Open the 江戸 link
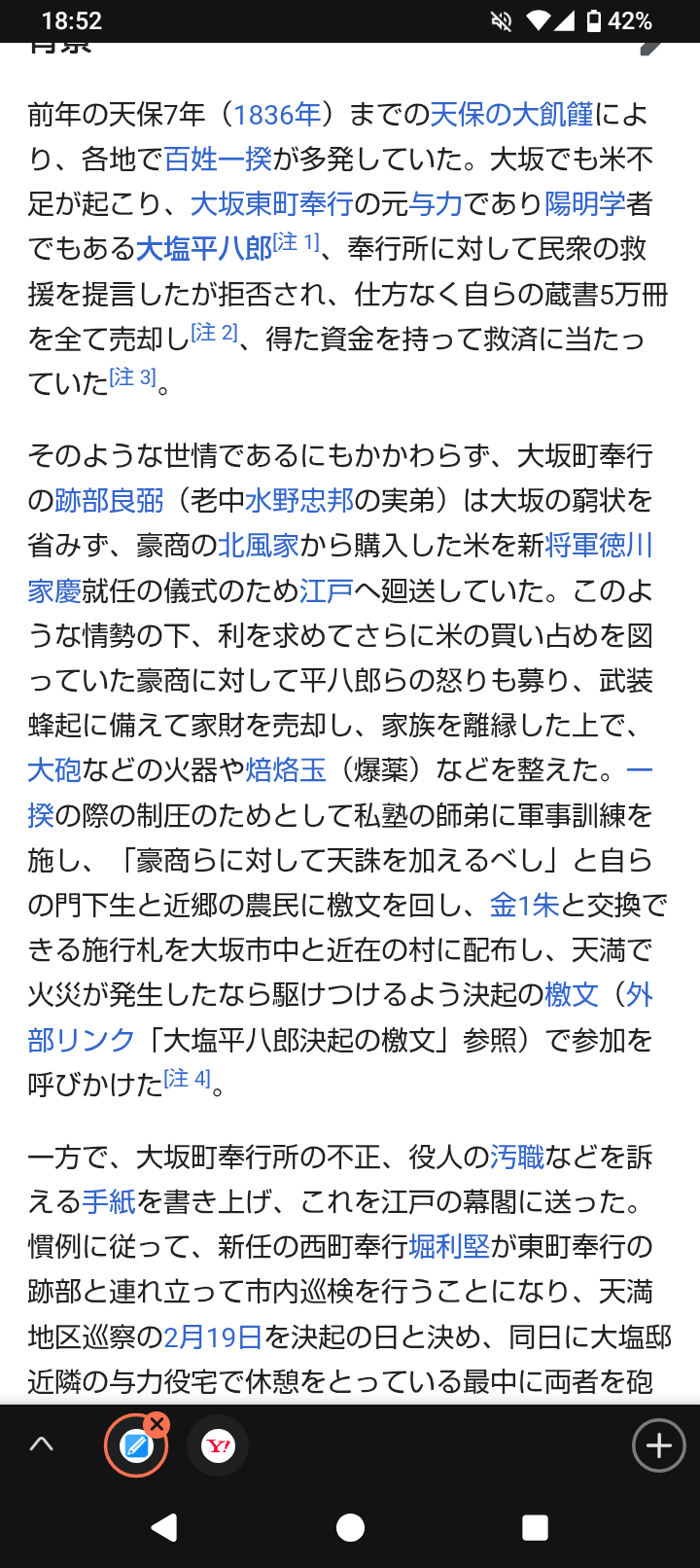The height and width of the screenshot is (1568, 700). [x=326, y=590]
